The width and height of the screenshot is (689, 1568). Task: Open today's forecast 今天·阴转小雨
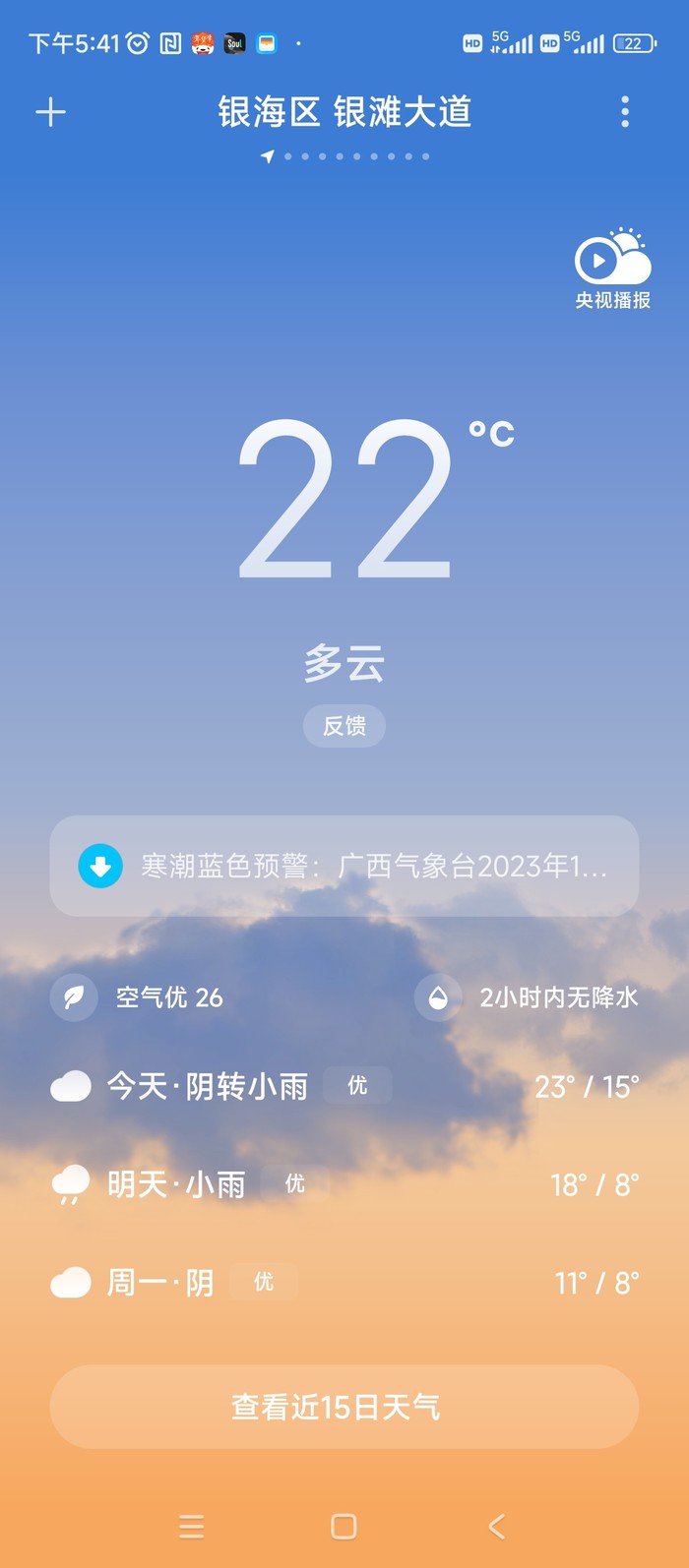point(344,1086)
